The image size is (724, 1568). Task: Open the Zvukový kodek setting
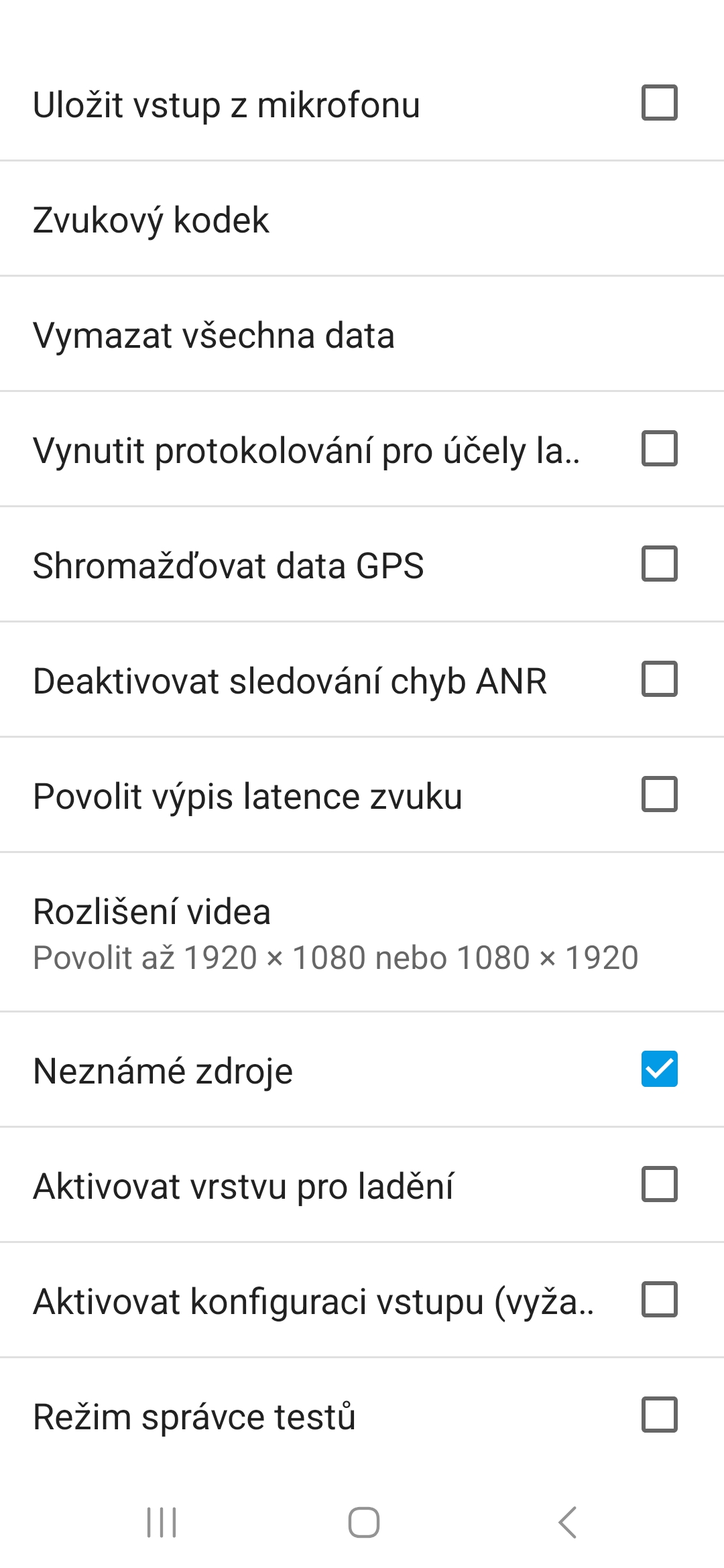[362, 220]
